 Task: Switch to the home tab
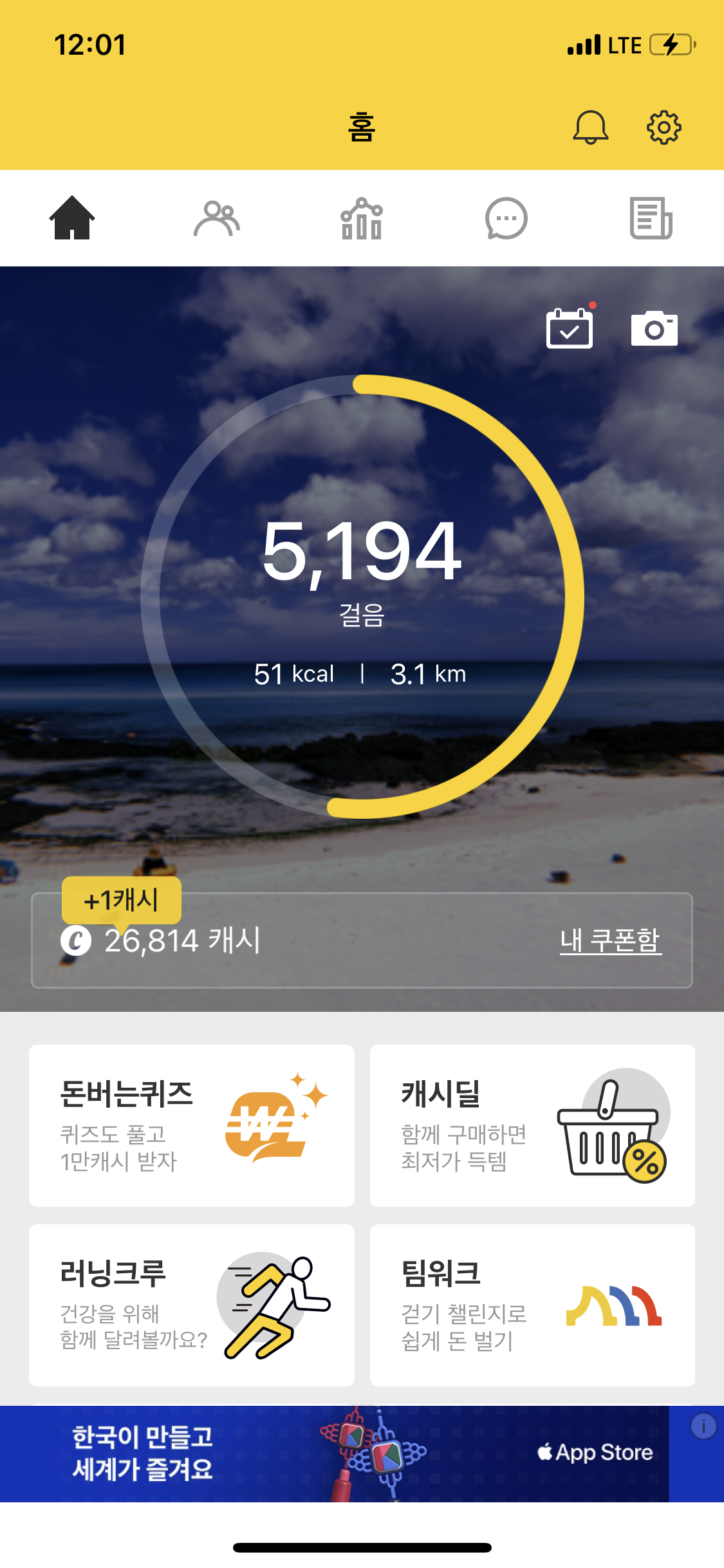click(72, 218)
